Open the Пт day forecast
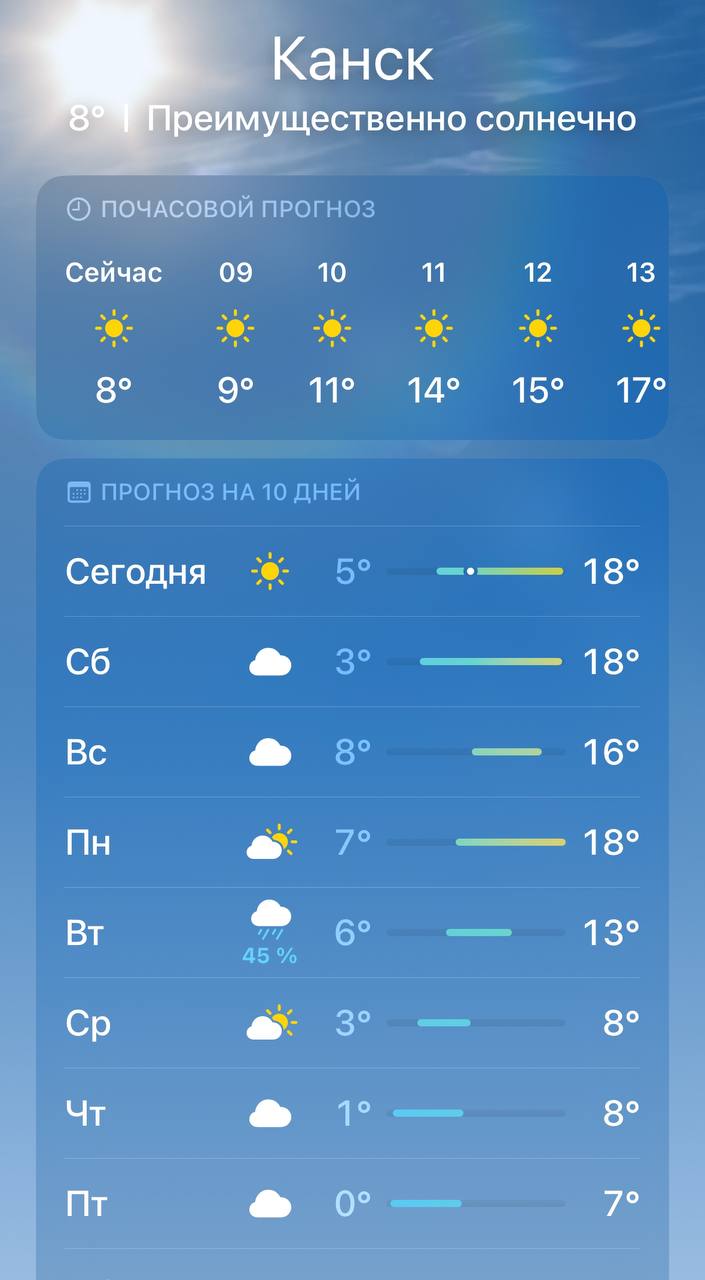This screenshot has width=705, height=1280. point(352,1203)
